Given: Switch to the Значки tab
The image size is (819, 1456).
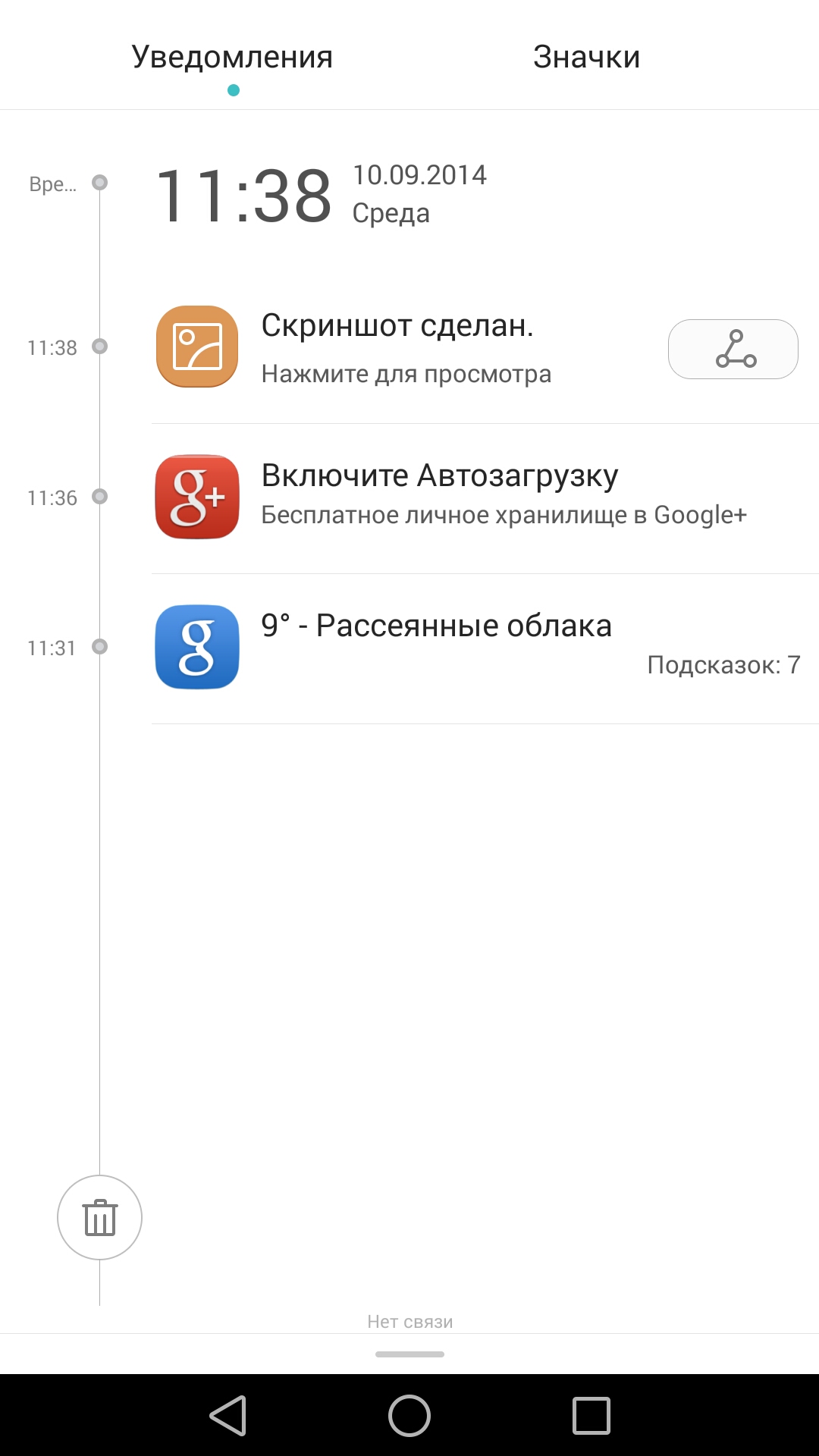Looking at the screenshot, I should coord(586,57).
